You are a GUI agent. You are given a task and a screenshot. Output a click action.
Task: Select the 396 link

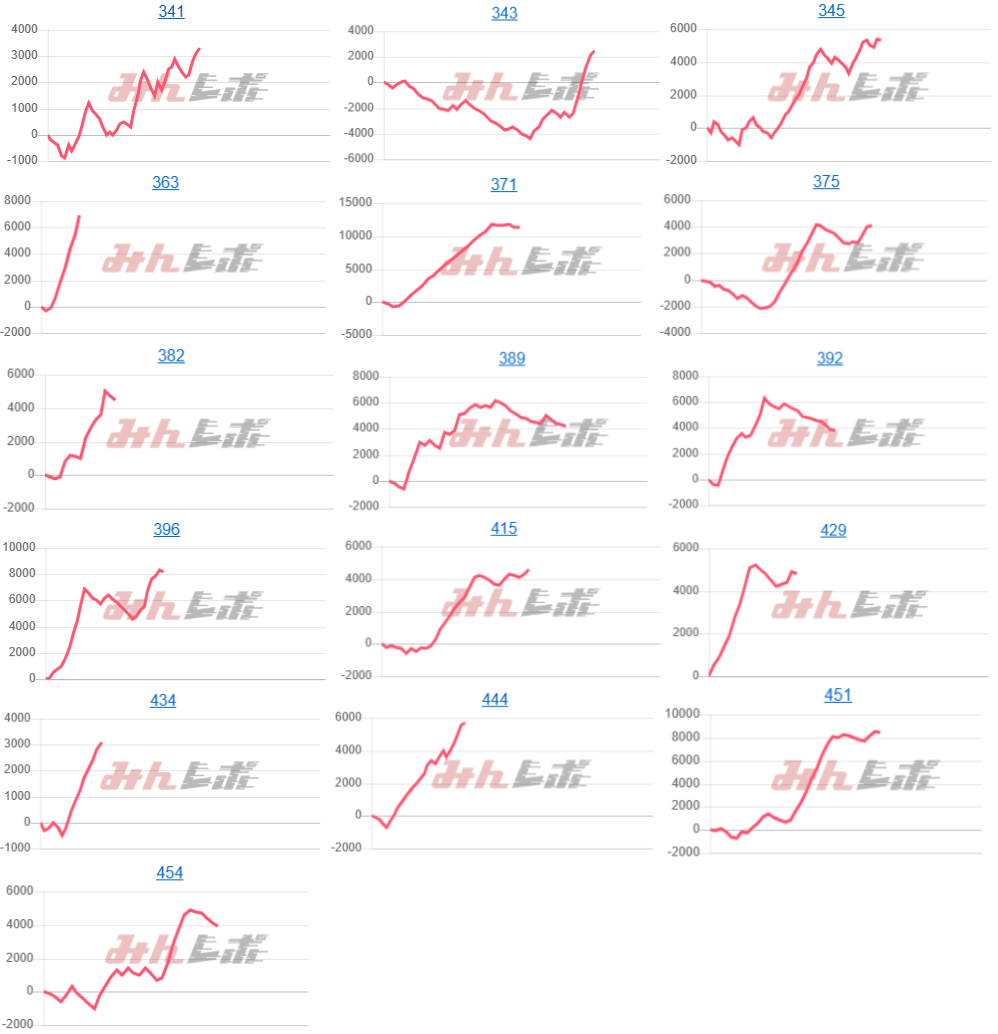pos(166,530)
